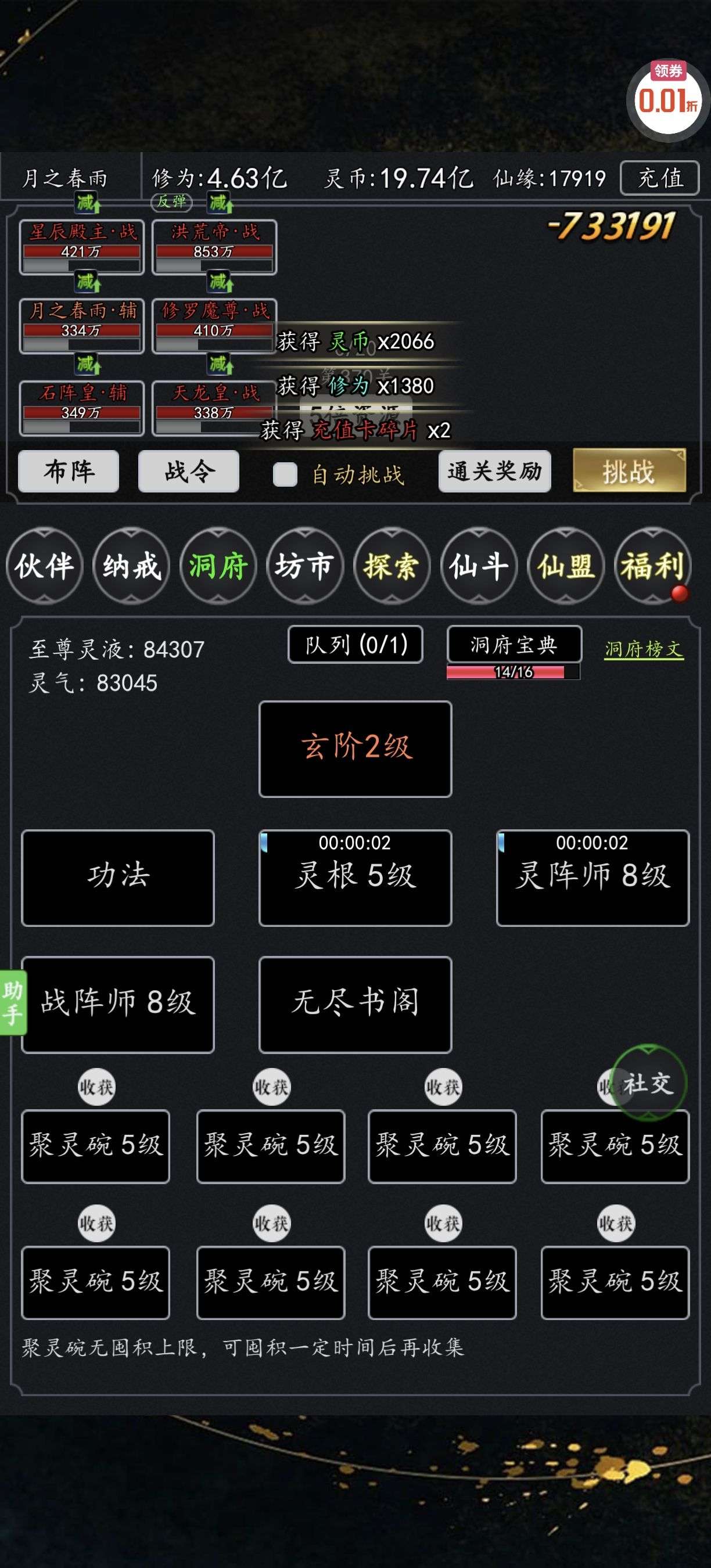Start battle with 挑战 button

click(x=630, y=470)
